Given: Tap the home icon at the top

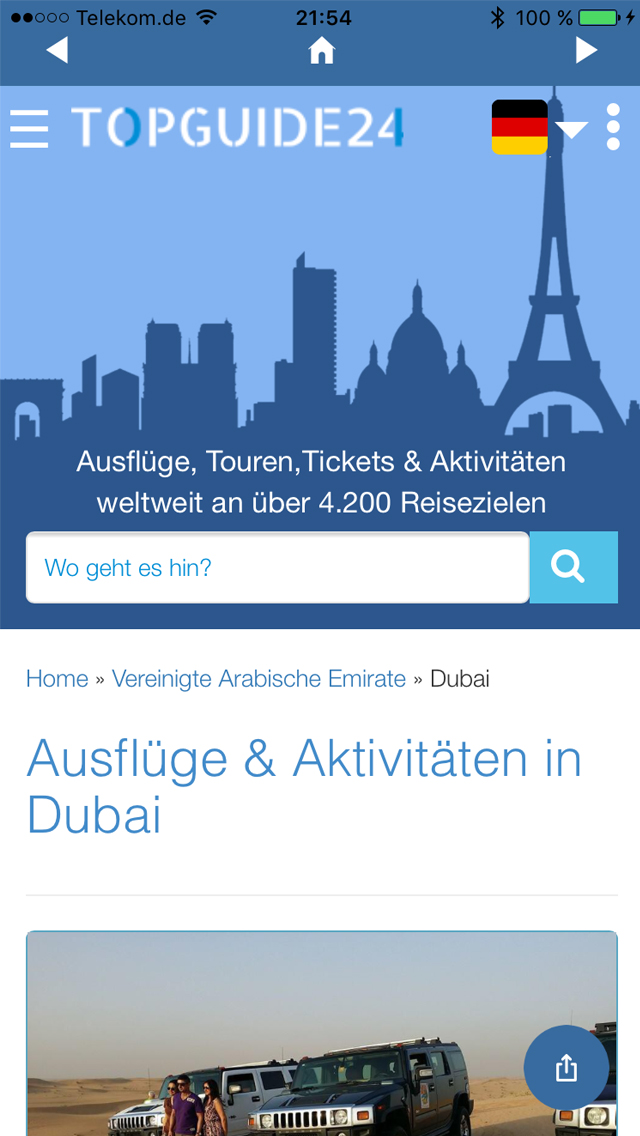Looking at the screenshot, I should pyautogui.click(x=321, y=50).
